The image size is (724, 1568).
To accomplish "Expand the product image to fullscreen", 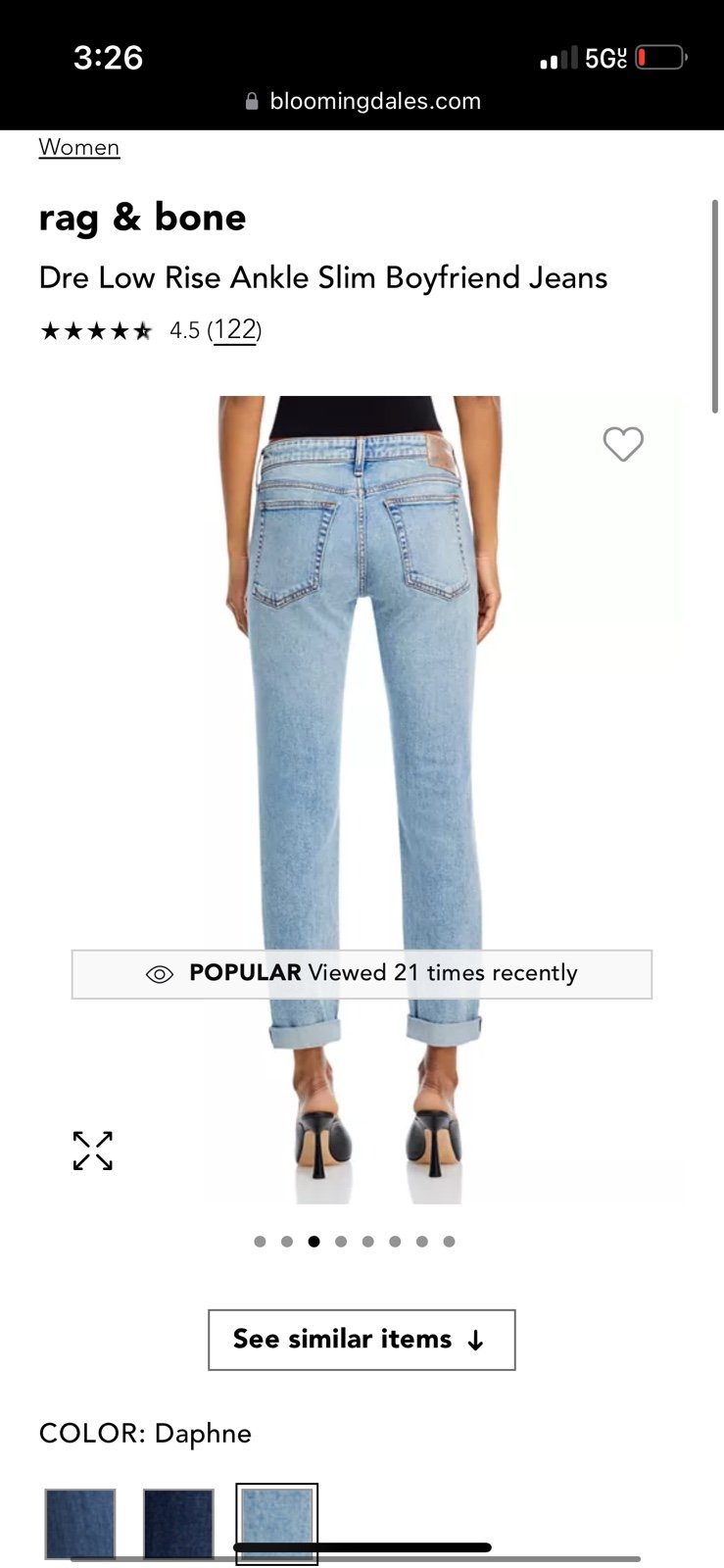I will 93,1151.
